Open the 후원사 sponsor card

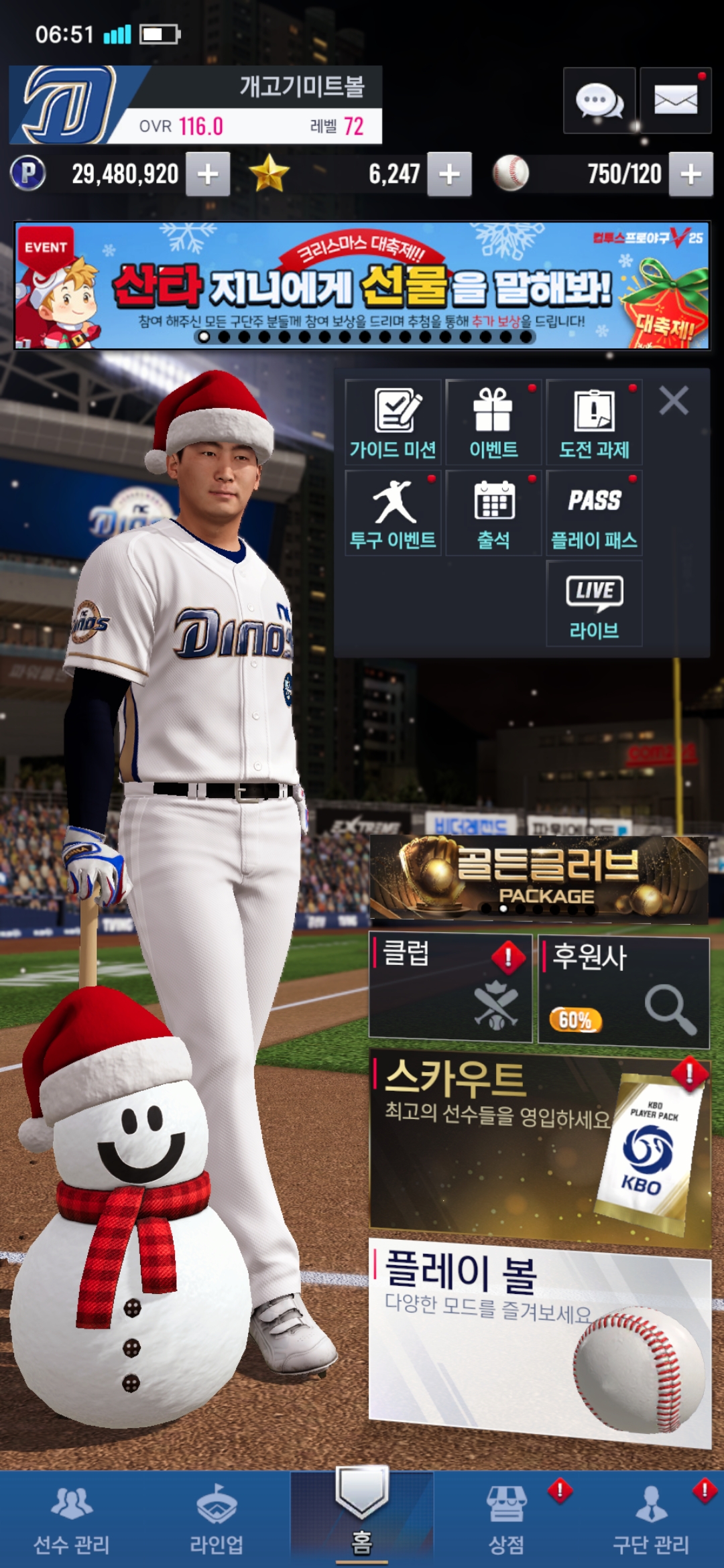(x=623, y=992)
